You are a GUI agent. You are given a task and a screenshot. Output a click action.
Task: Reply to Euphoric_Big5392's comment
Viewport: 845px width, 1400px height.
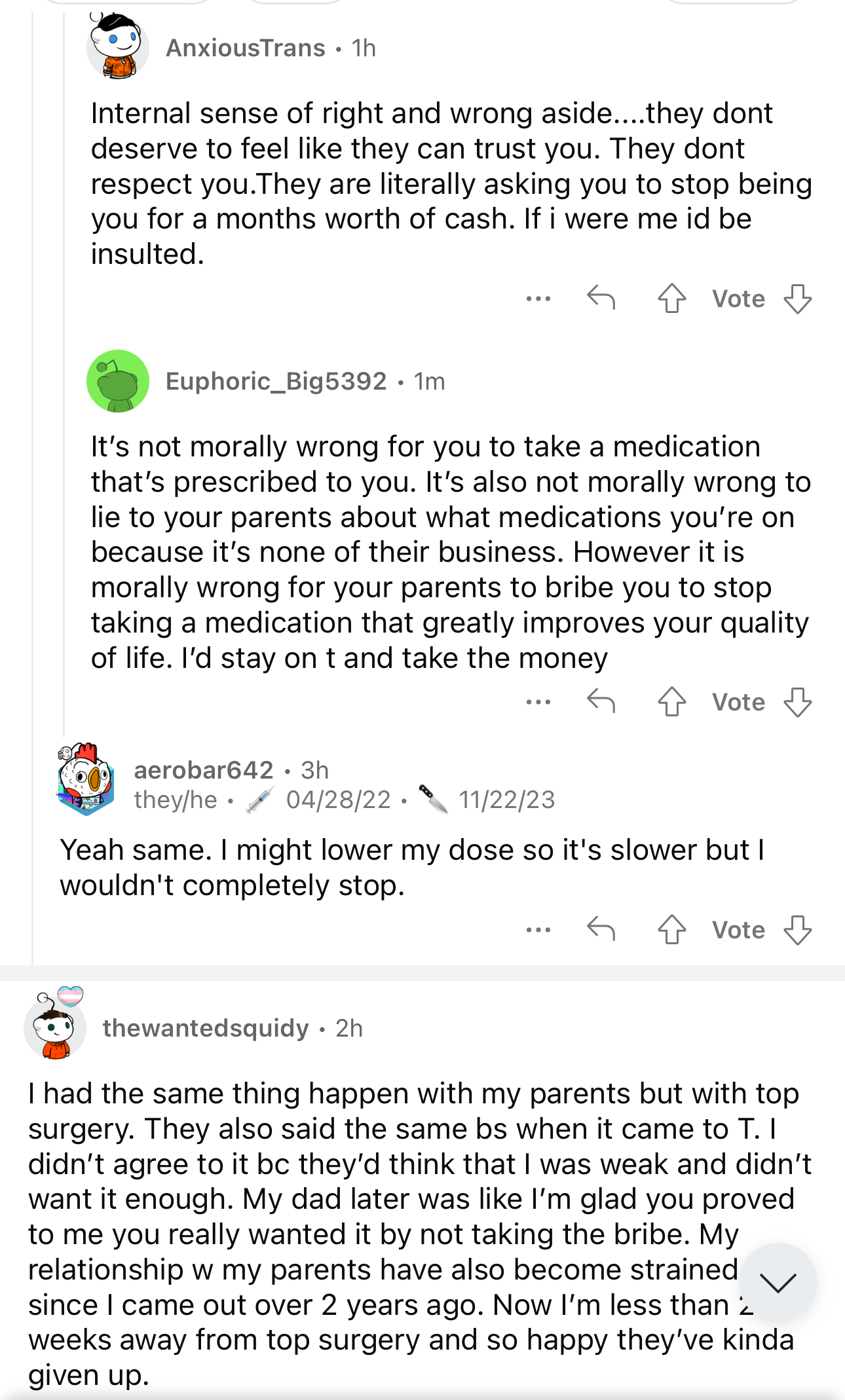coord(601,702)
